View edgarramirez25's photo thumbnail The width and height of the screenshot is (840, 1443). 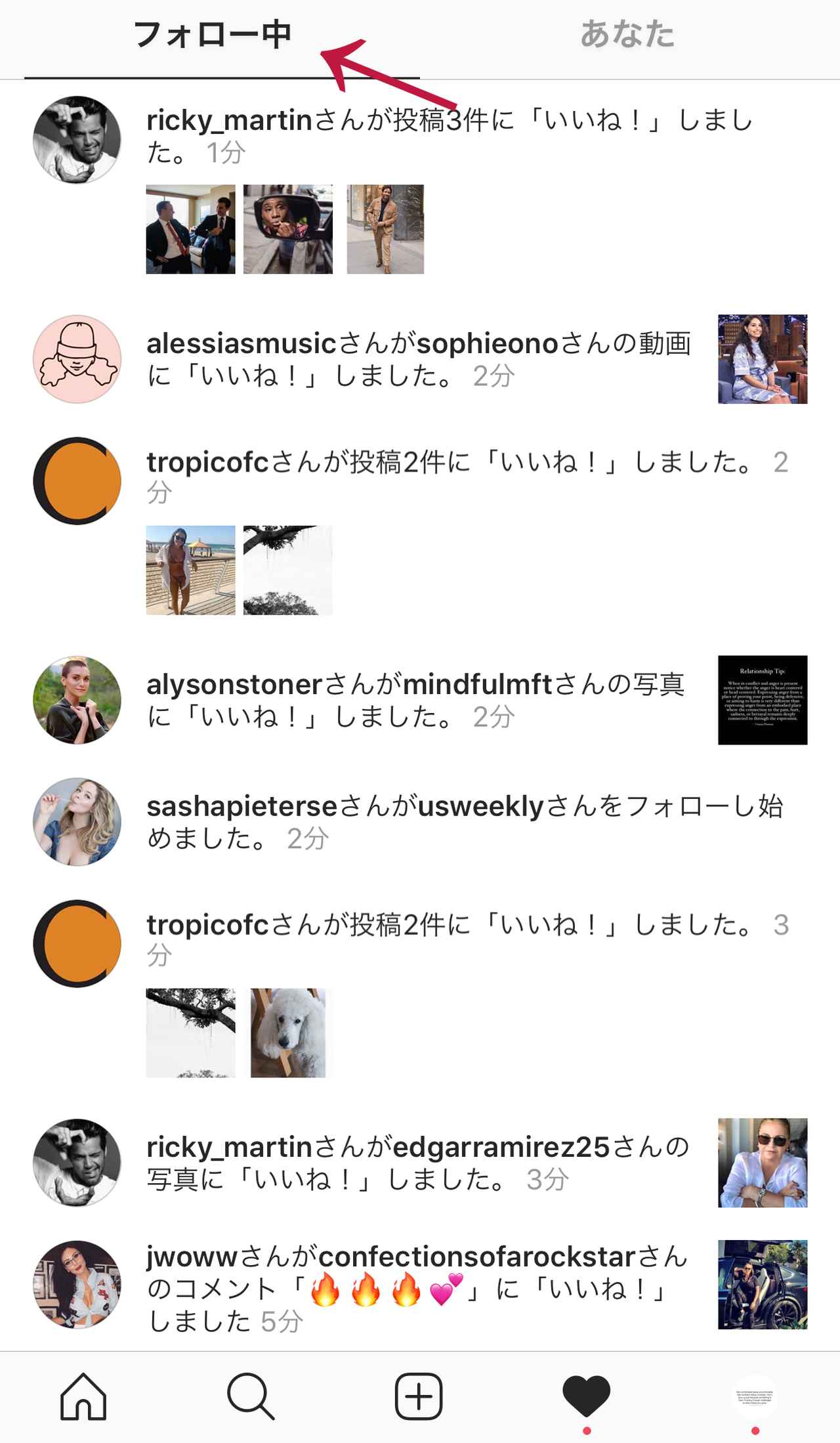pos(763,1163)
